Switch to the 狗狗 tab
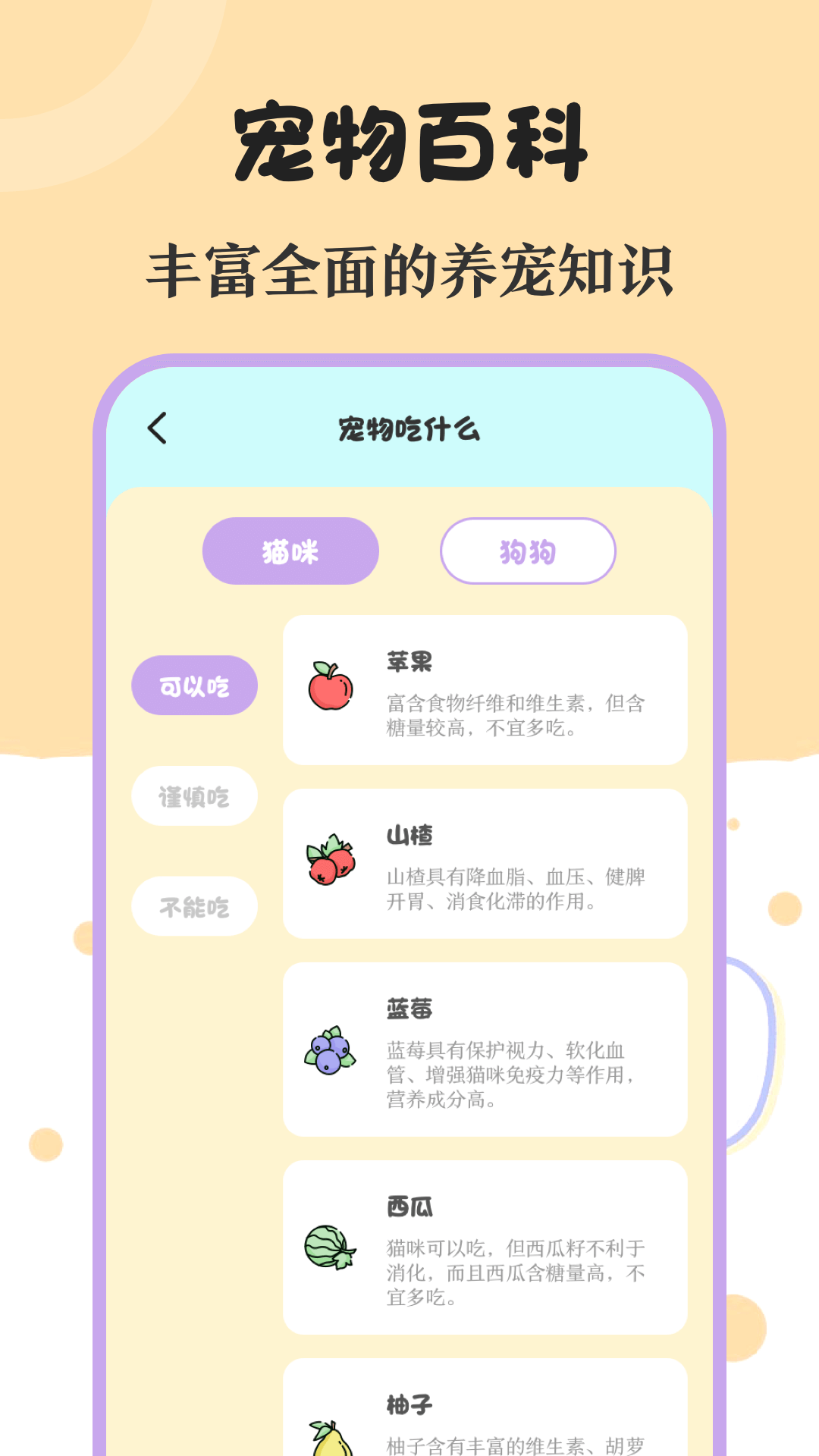819x1456 pixels. (x=529, y=552)
